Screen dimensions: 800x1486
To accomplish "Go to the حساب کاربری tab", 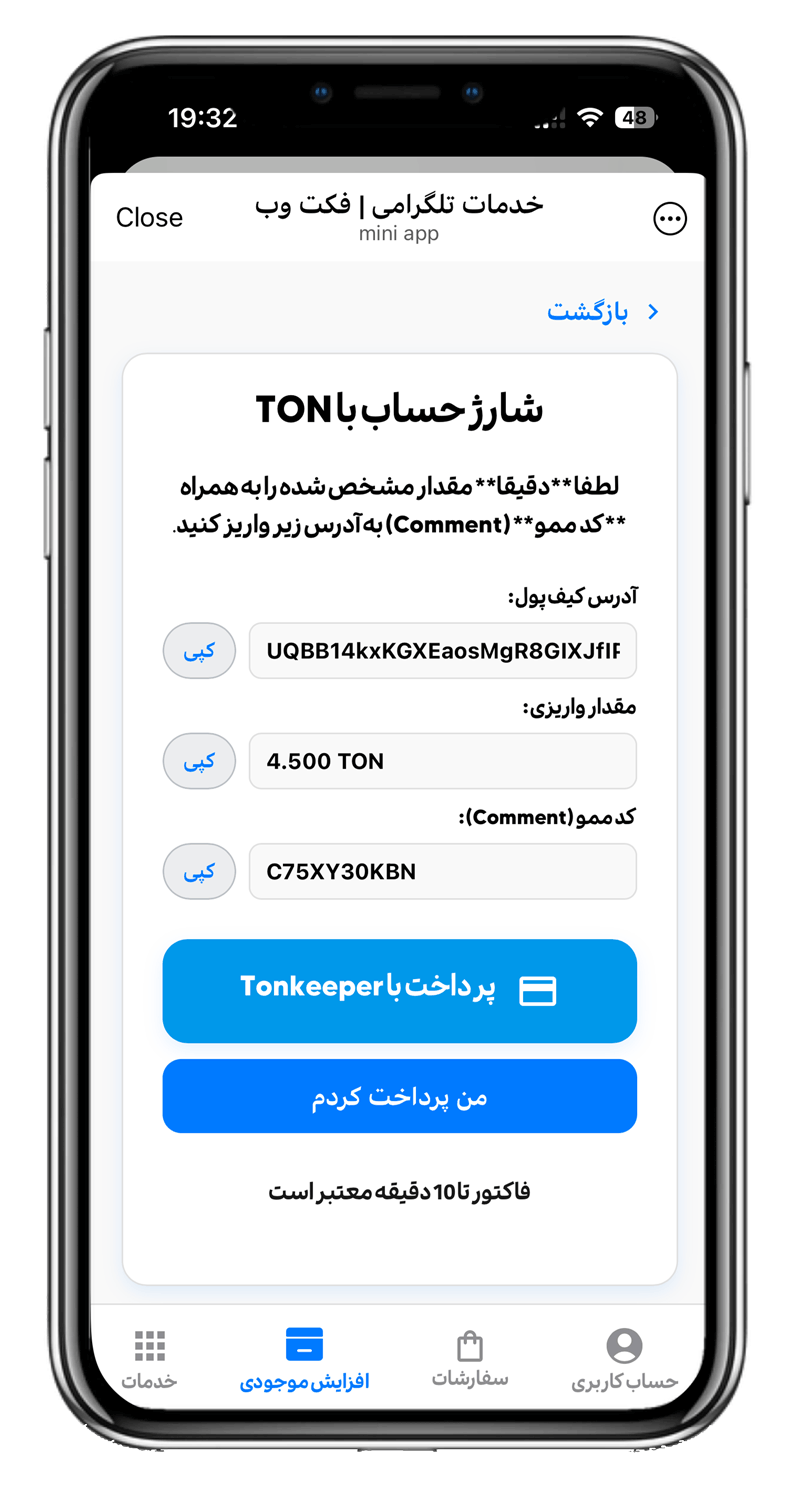I will [624, 1360].
